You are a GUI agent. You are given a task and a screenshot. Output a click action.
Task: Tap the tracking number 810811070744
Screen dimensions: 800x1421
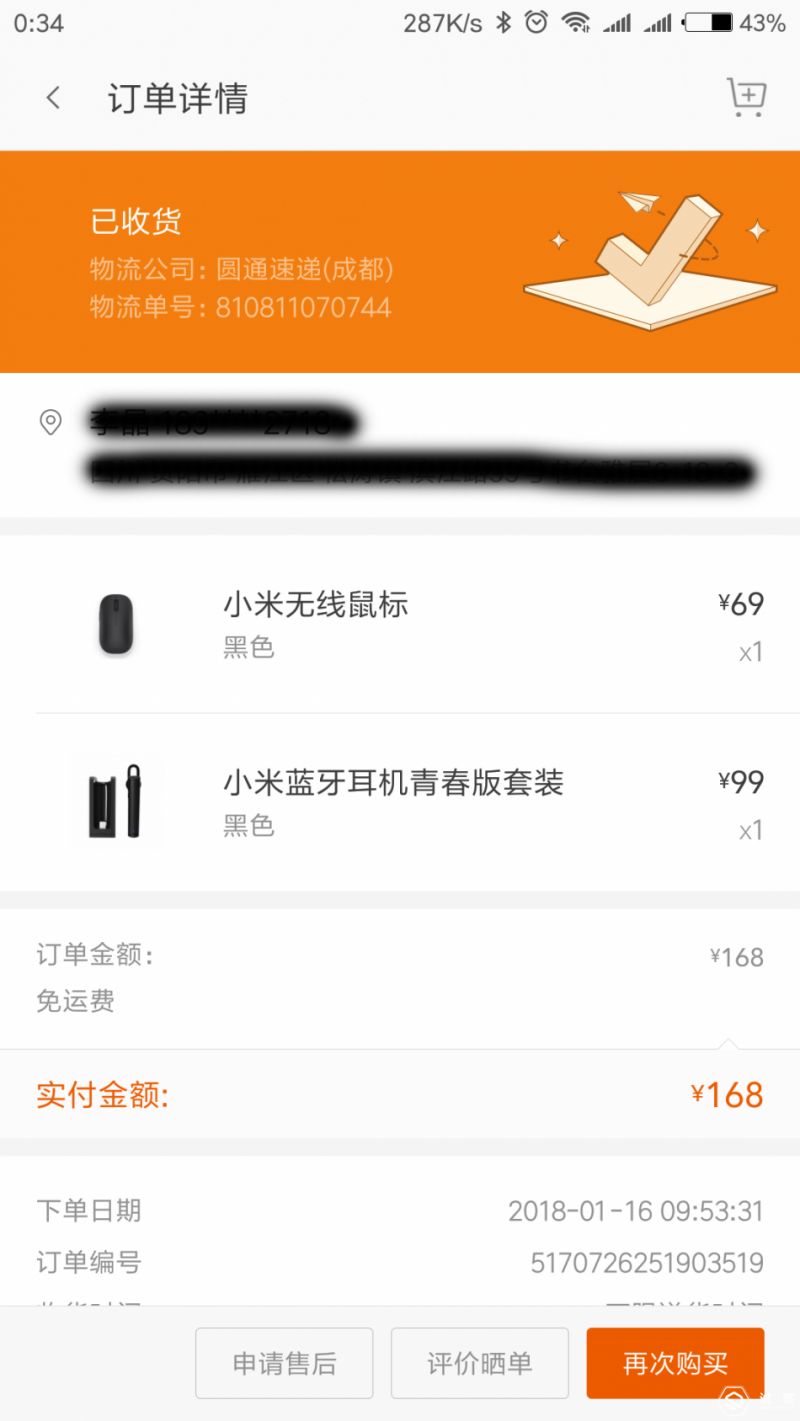(304, 309)
